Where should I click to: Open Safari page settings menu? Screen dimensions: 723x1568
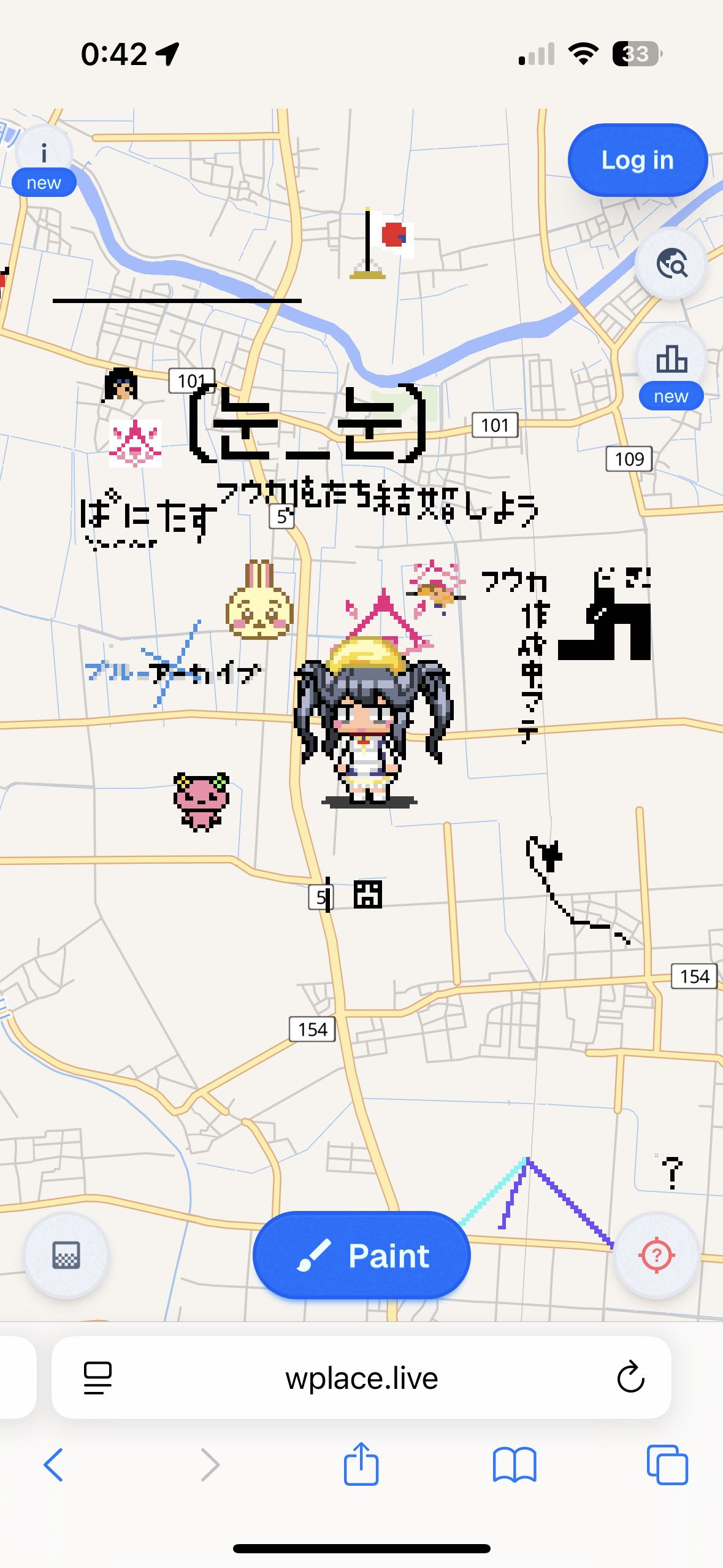coord(98,1378)
